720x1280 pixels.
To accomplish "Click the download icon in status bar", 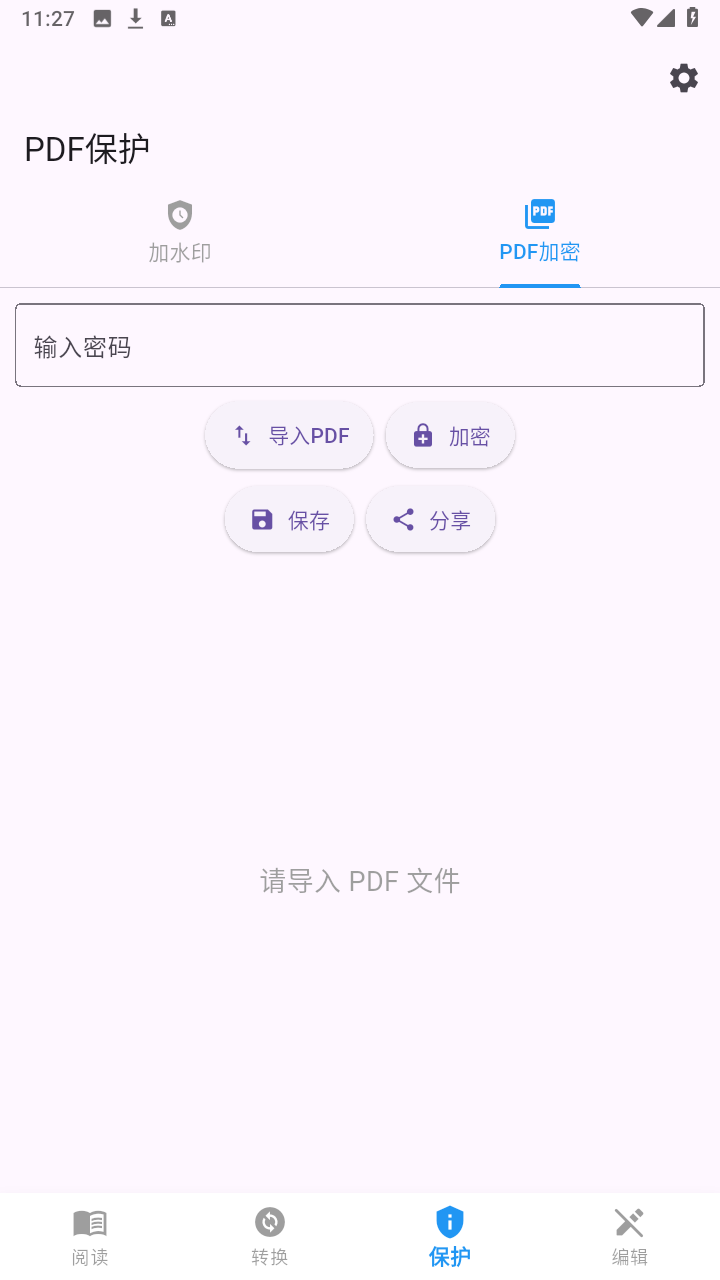I will pos(135,17).
